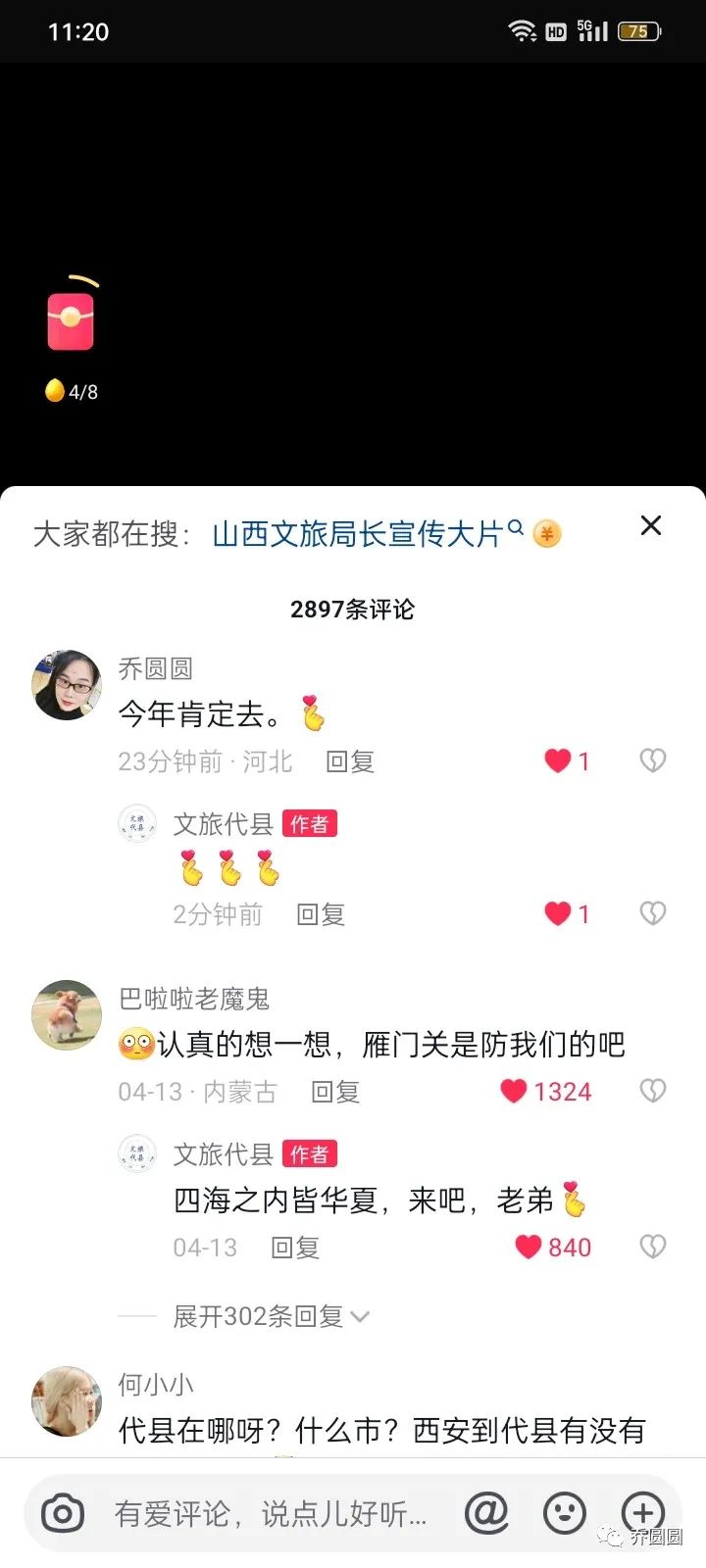This screenshot has width=706, height=1568.
Task: Like 文旅代县's 四海之内皆华夏 reply
Action: point(529,1248)
